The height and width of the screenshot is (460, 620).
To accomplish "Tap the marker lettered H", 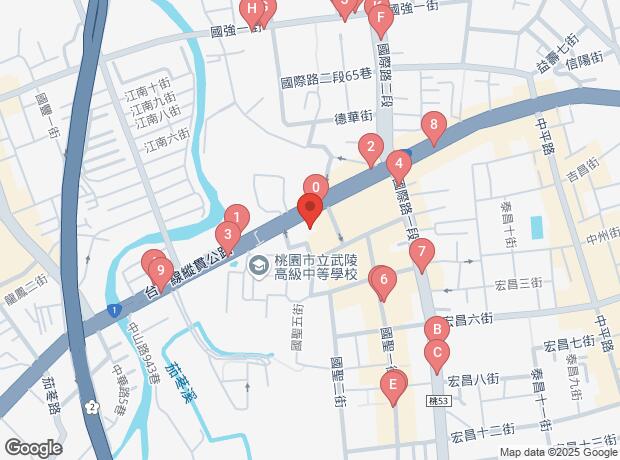I will [x=253, y=10].
